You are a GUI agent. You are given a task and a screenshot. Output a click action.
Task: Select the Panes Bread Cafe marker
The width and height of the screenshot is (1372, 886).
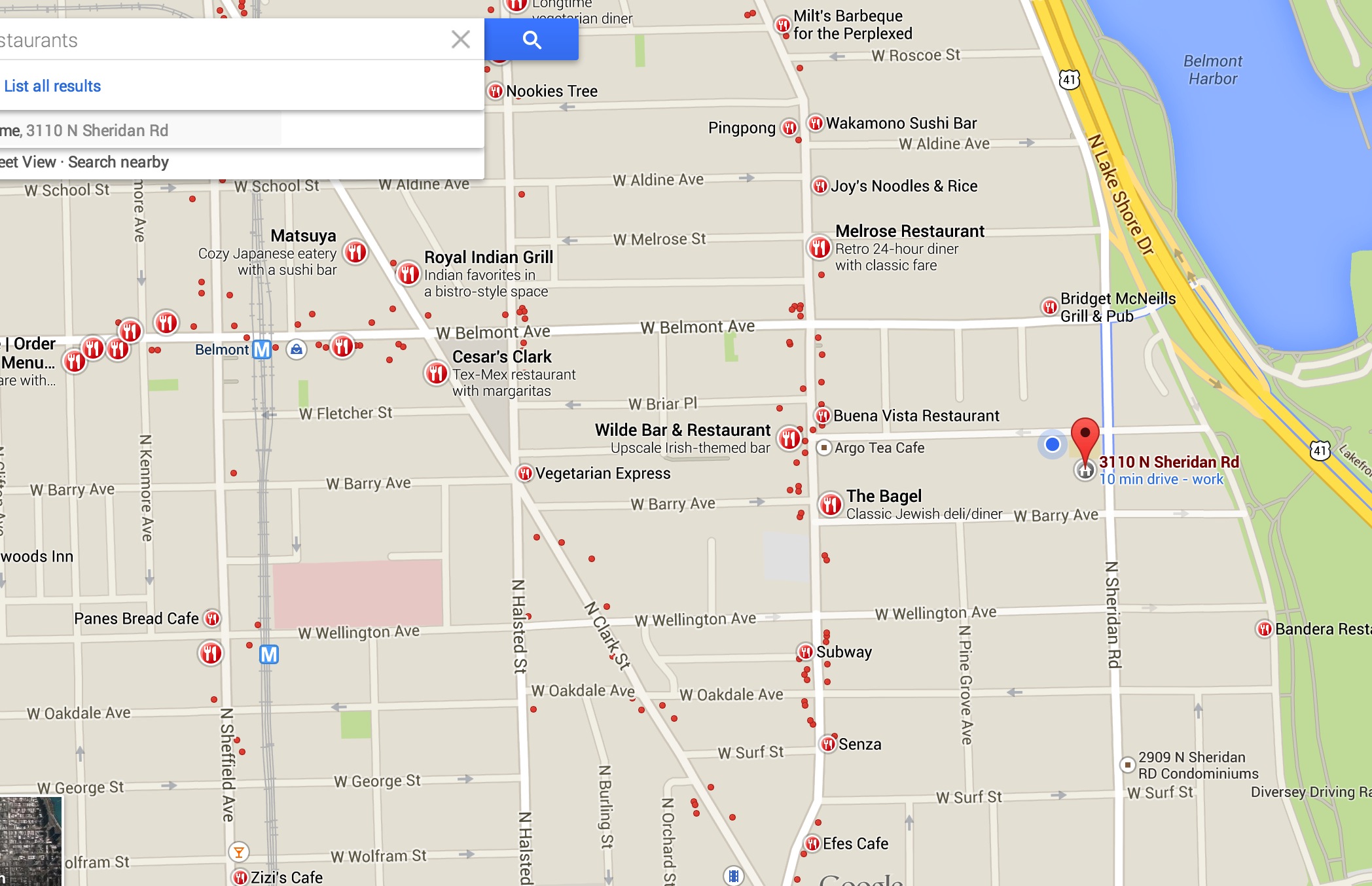tap(212, 618)
